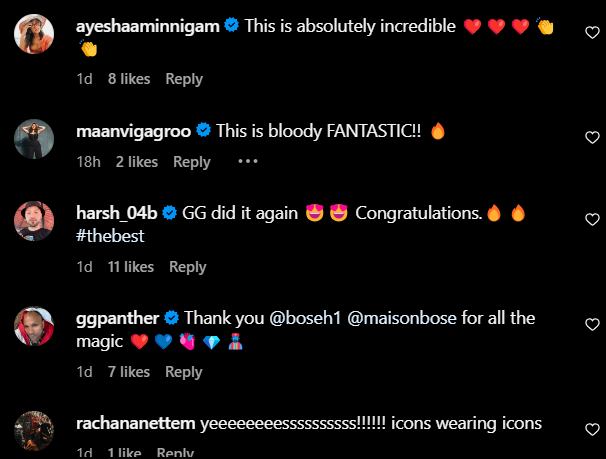The width and height of the screenshot is (606, 459).
Task: Open rachananettem's profile
Action: point(136,424)
